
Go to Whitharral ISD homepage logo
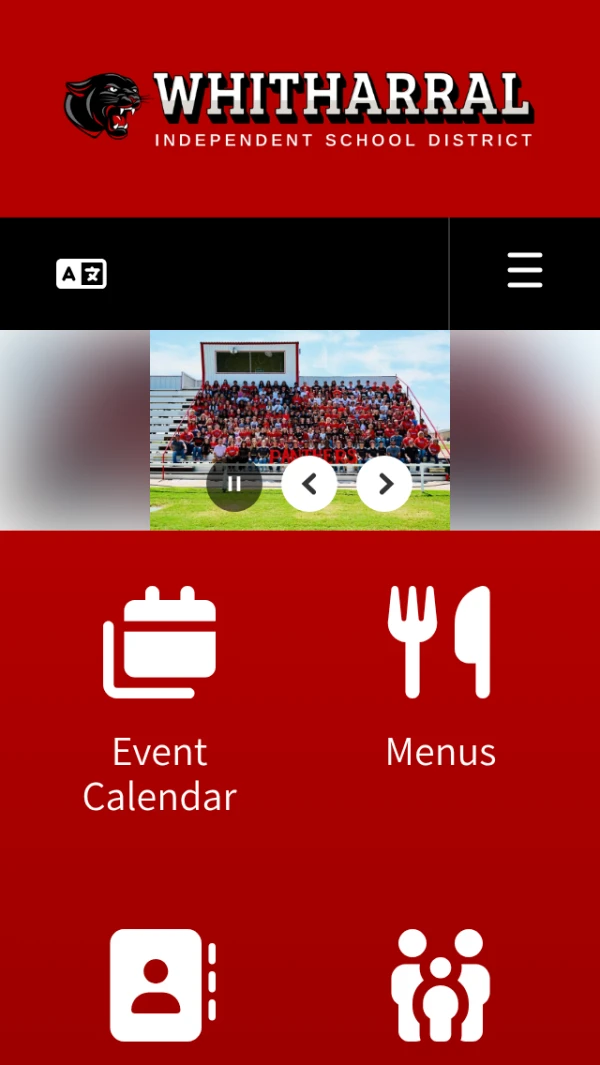299,108
